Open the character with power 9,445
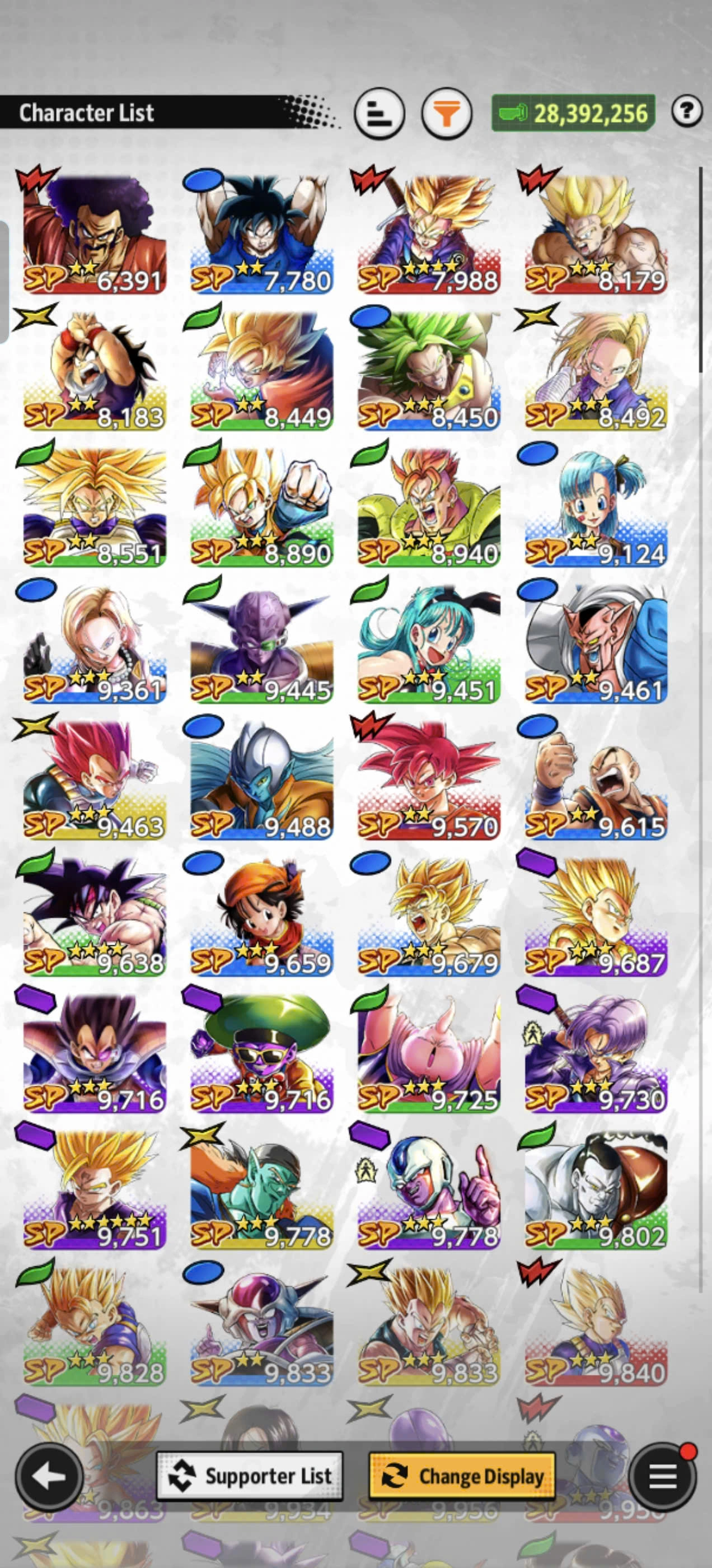Image resolution: width=712 pixels, height=1568 pixels. point(261,643)
